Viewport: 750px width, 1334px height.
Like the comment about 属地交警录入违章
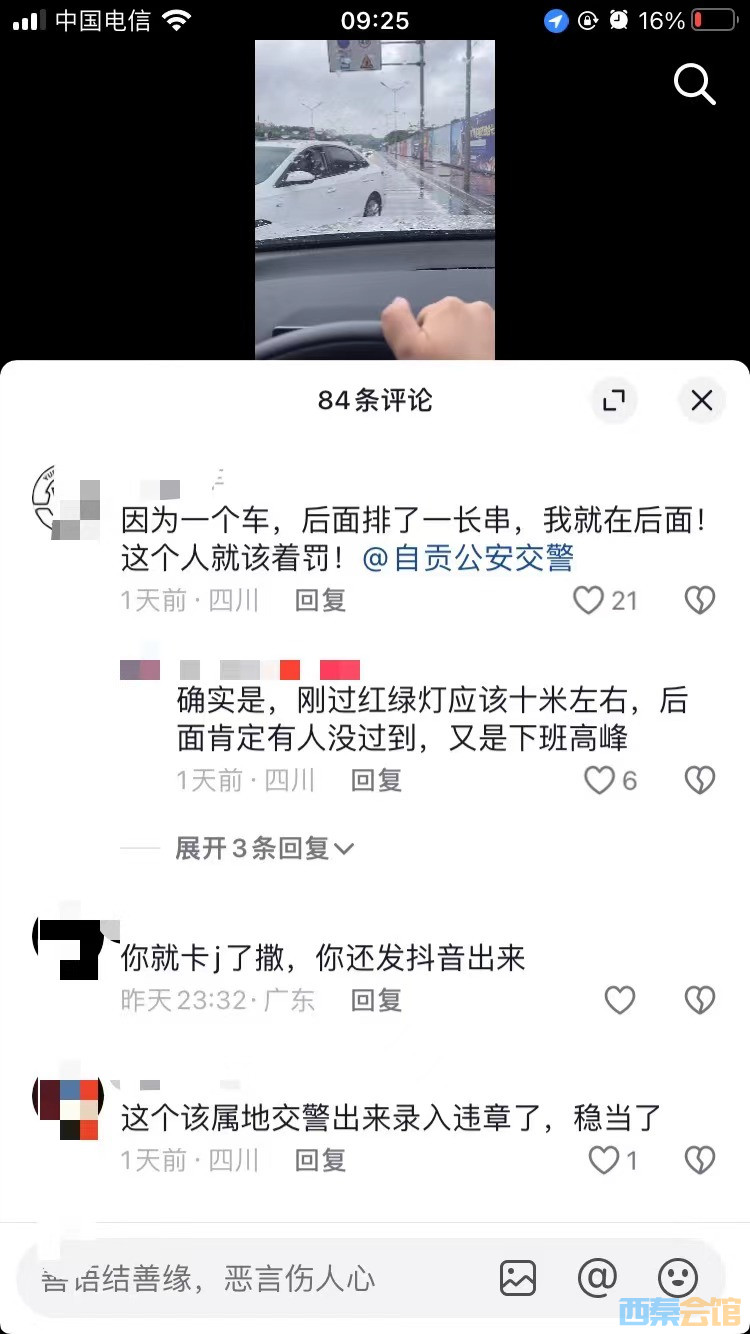tap(604, 1160)
